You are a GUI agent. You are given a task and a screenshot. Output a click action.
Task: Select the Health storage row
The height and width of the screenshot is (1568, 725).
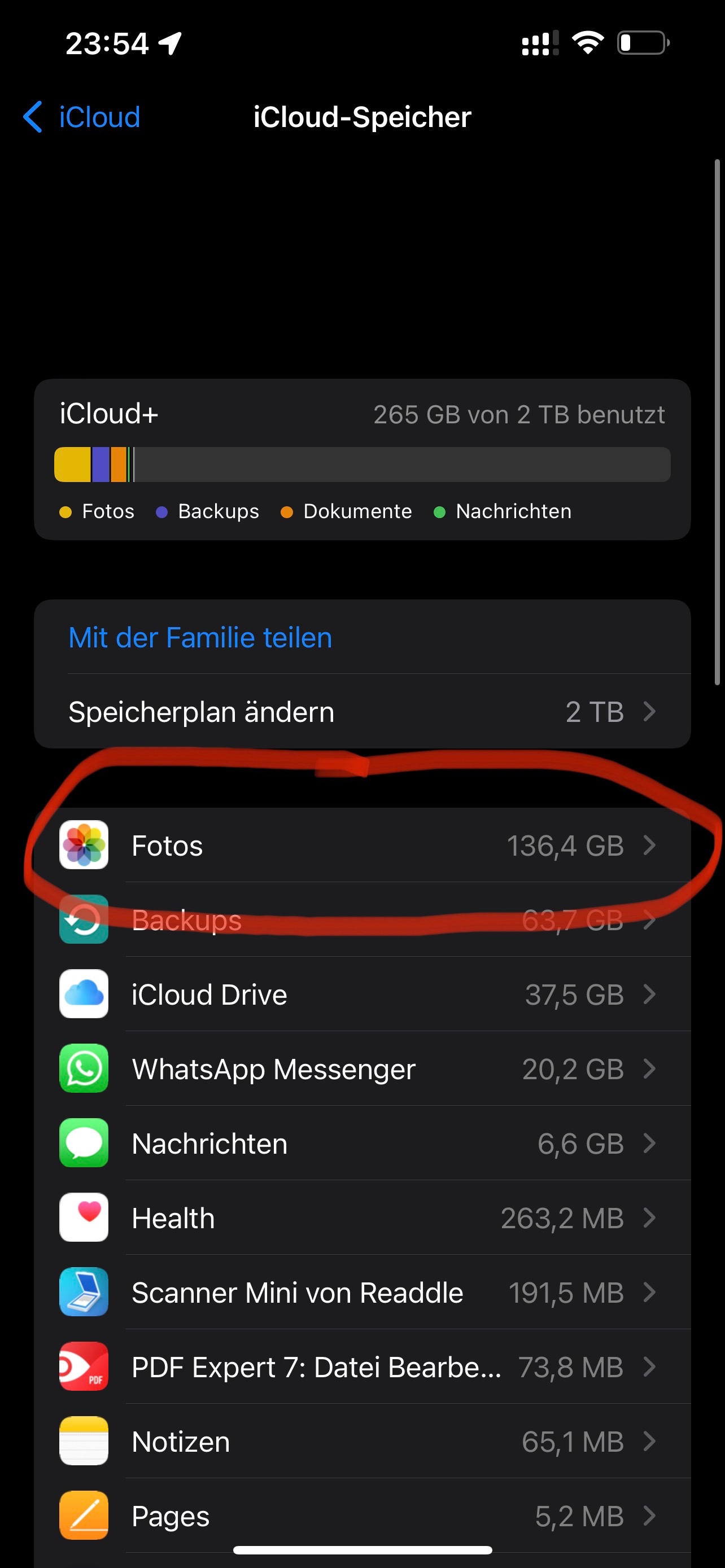(x=362, y=1217)
